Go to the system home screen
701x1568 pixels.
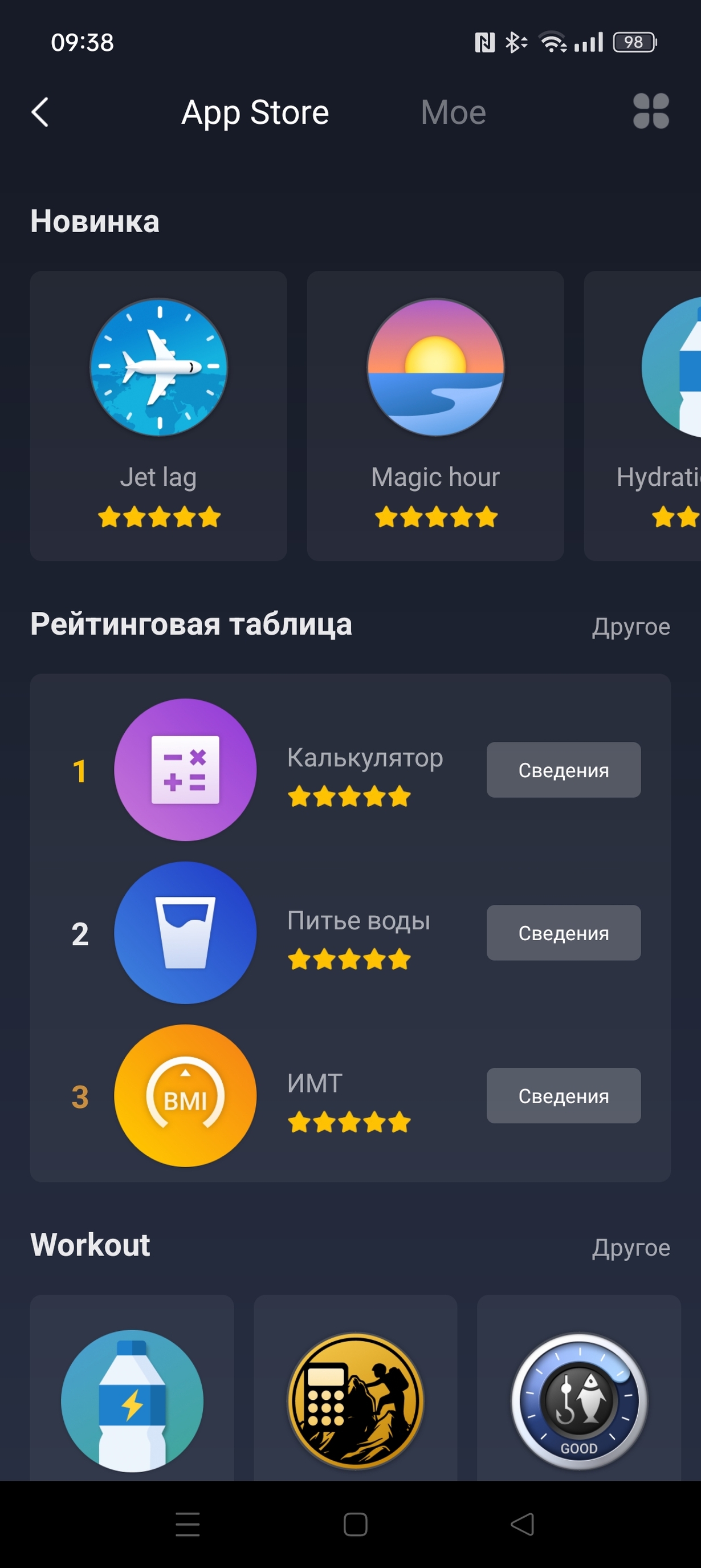tap(356, 1525)
